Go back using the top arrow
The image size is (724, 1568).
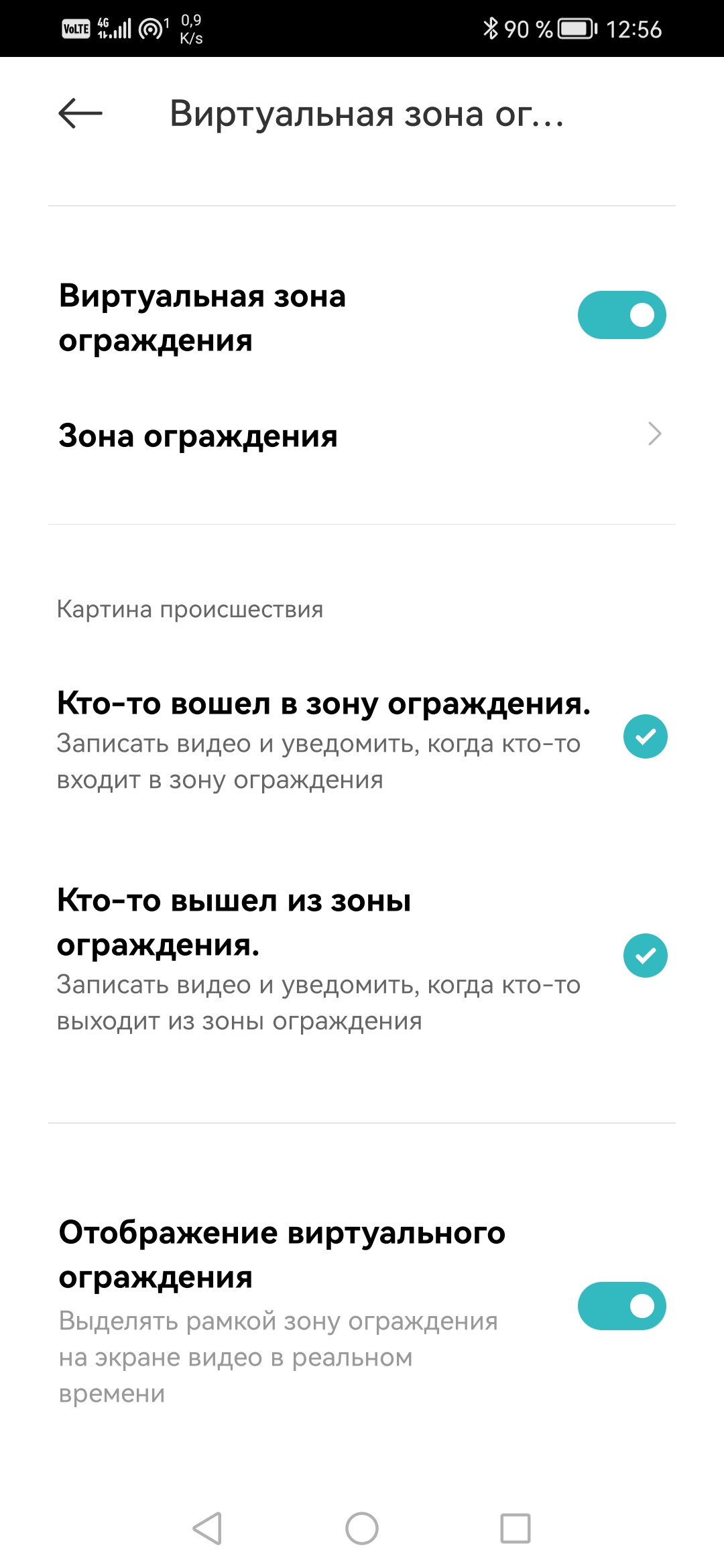(x=80, y=113)
